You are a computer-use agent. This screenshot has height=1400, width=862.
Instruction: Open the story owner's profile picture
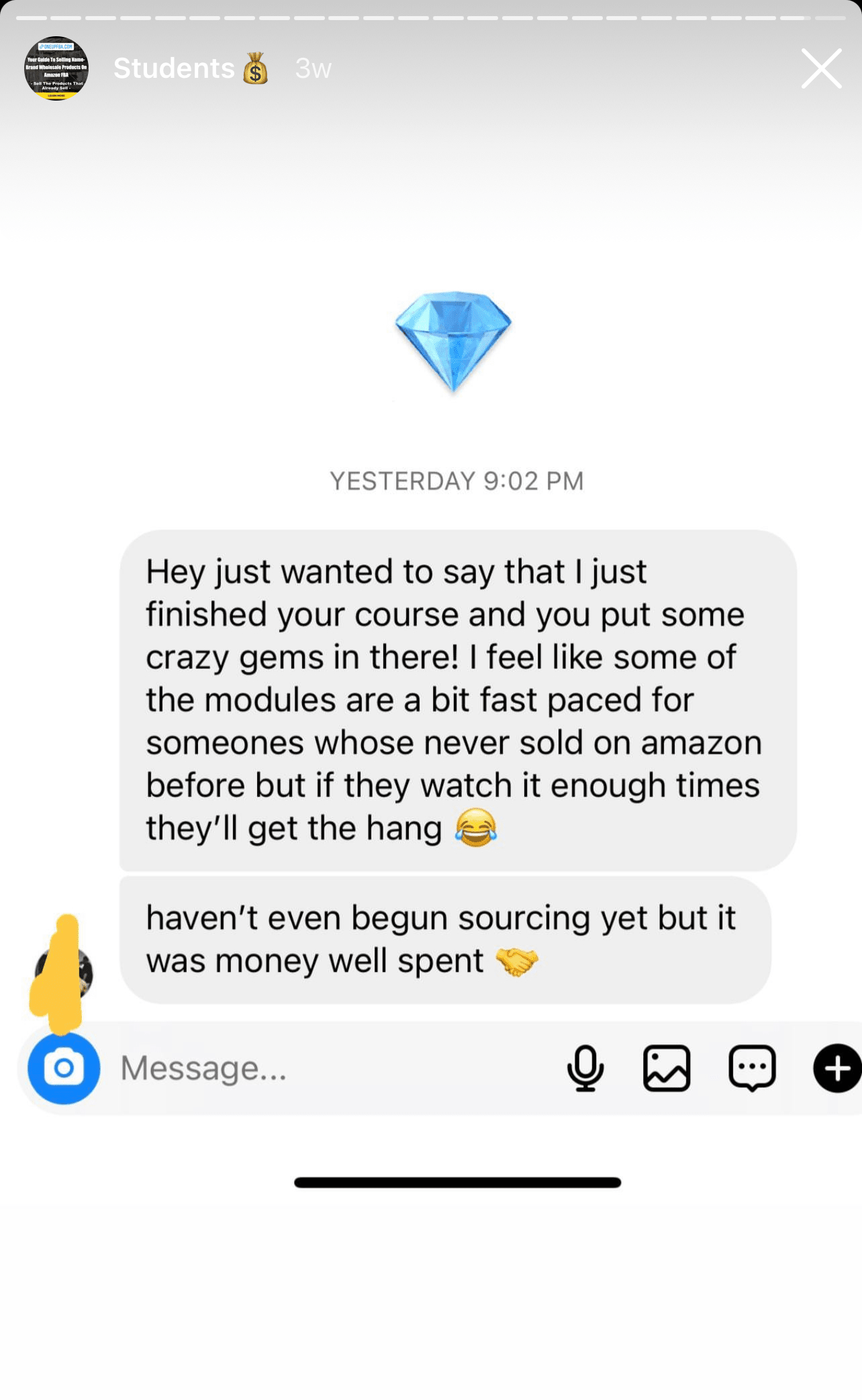pyautogui.click(x=56, y=68)
